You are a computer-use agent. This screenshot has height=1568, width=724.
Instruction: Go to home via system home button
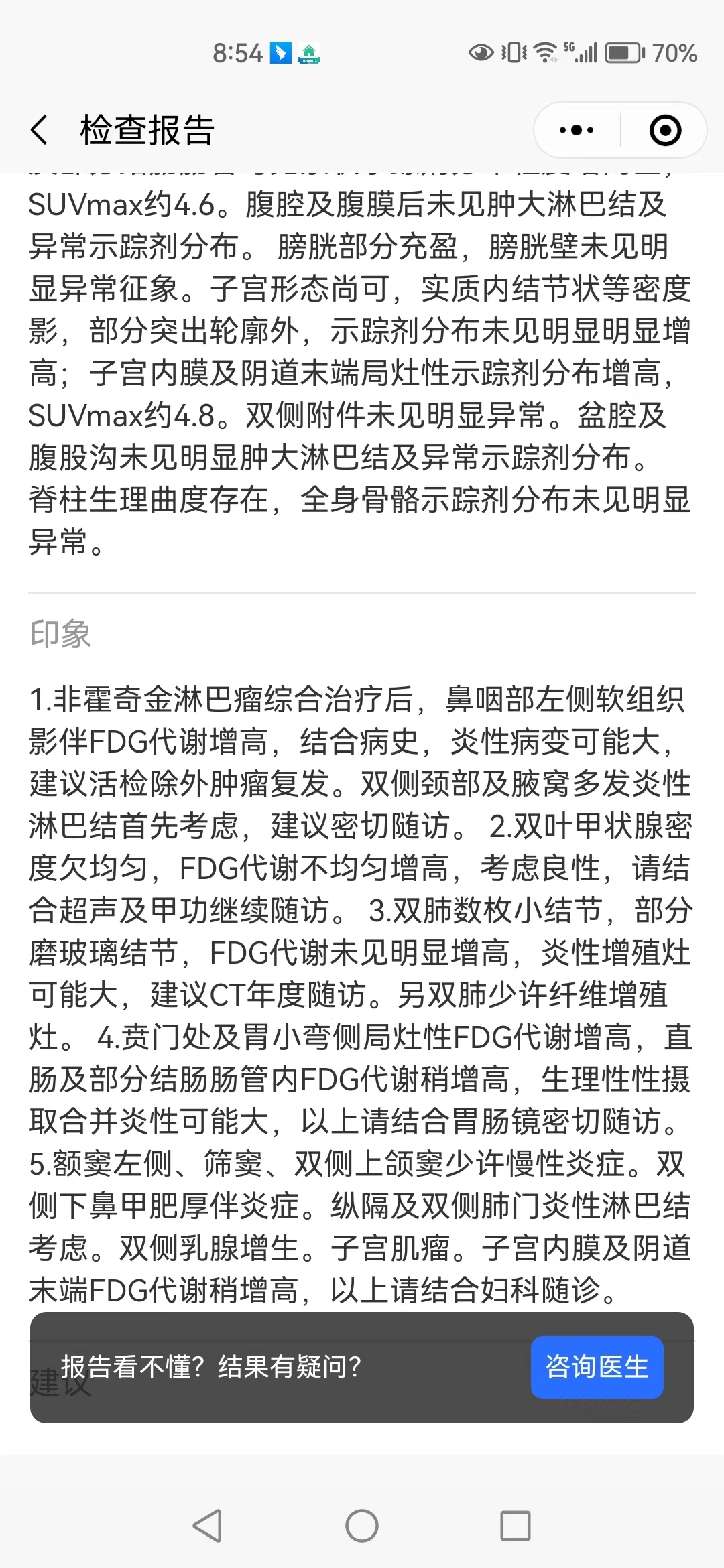pyautogui.click(x=362, y=1526)
